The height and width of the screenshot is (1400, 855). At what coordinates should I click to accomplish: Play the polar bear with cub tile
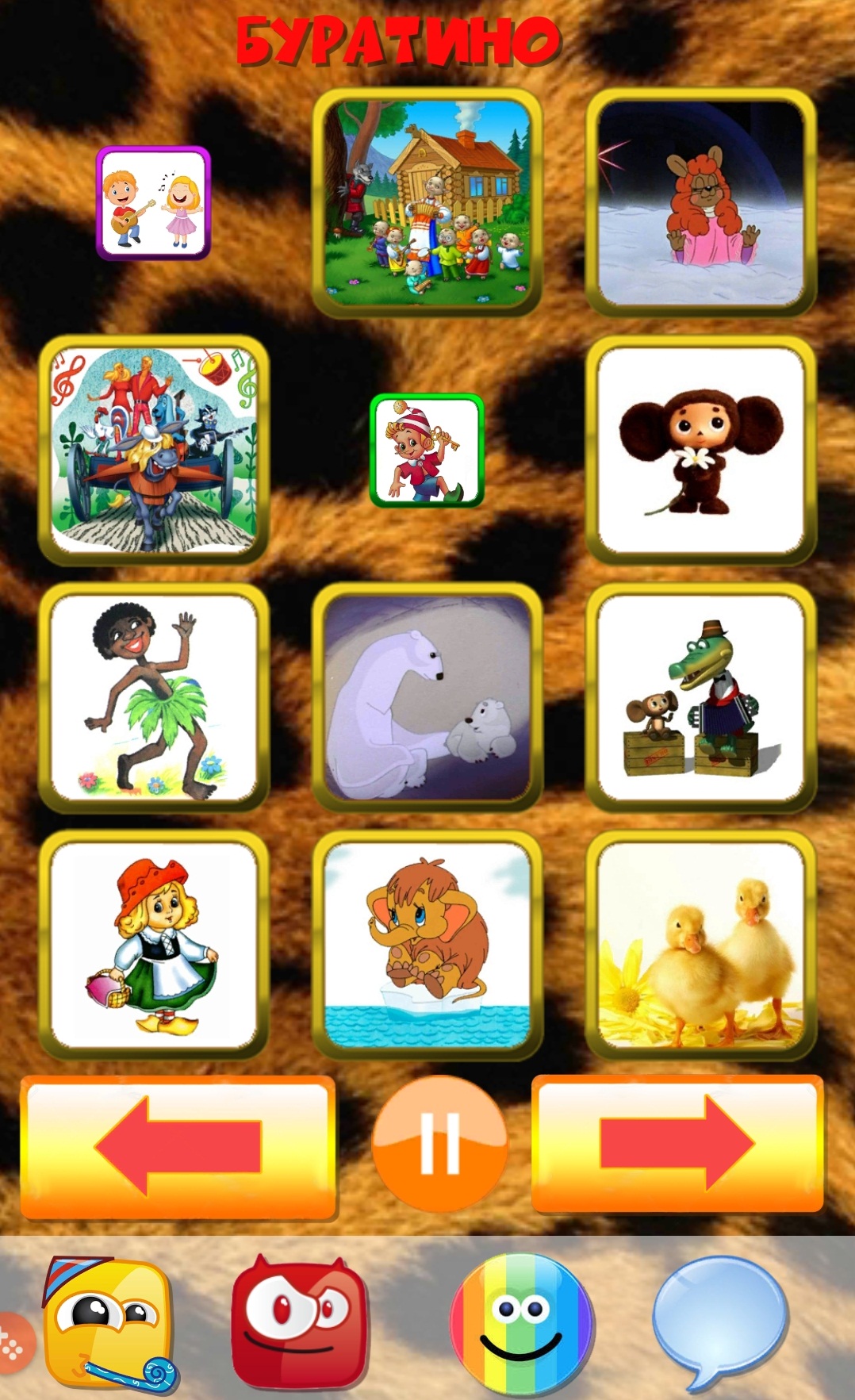pos(427,697)
